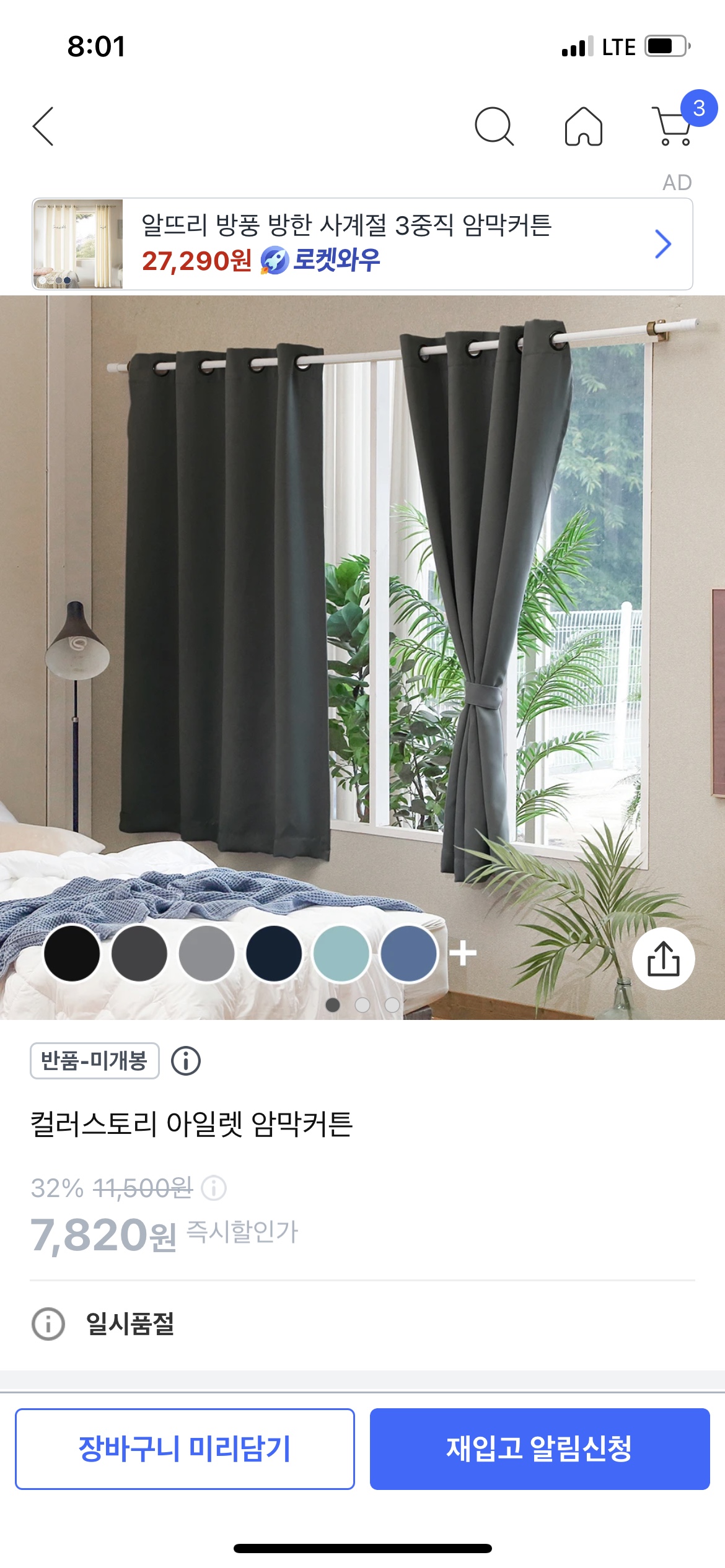Image resolution: width=725 pixels, height=1568 pixels.
Task: Pick the blue color swatch
Action: (408, 954)
